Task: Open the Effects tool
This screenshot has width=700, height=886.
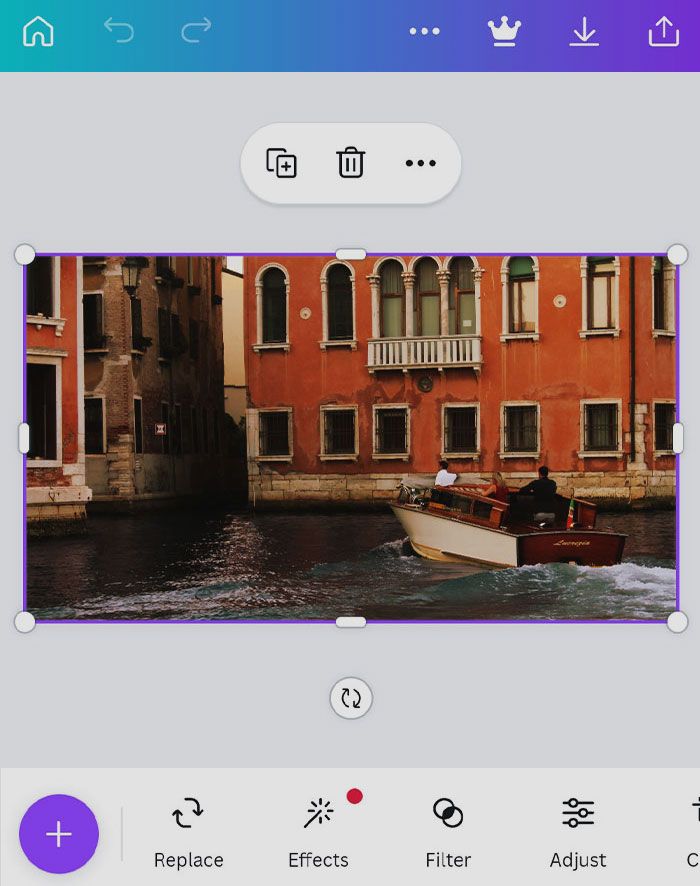Action: (x=318, y=832)
